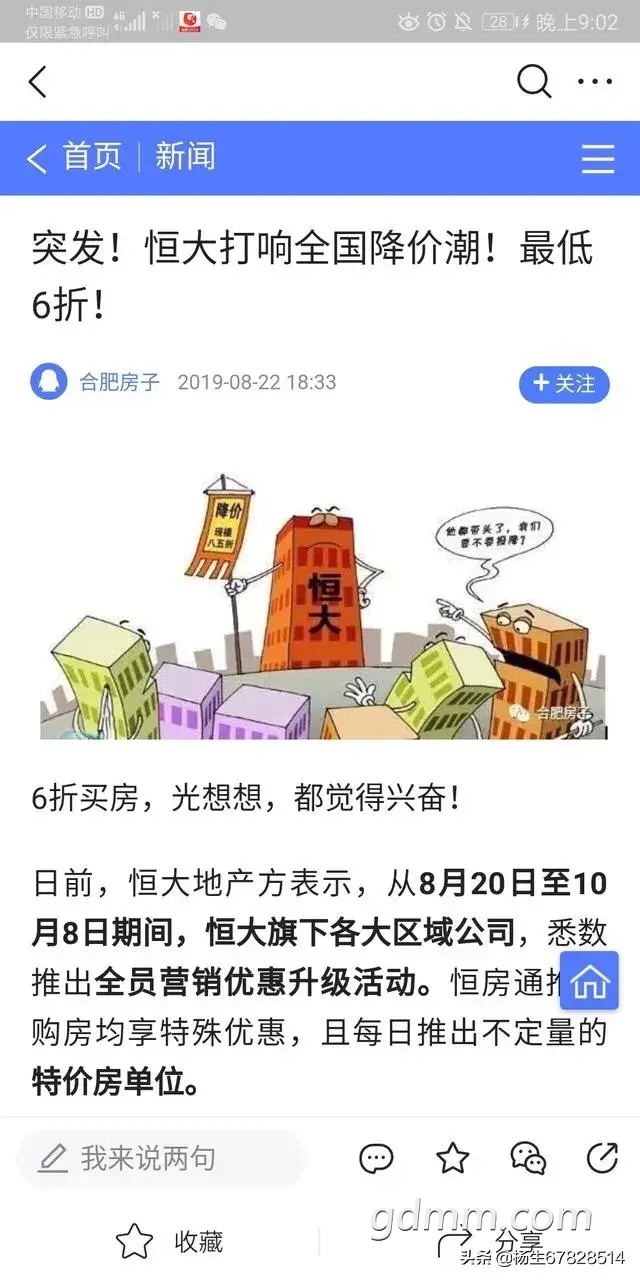Screen dimensions: 640x1280
Task: View the author 合肥房子 profile
Action: click(119, 382)
